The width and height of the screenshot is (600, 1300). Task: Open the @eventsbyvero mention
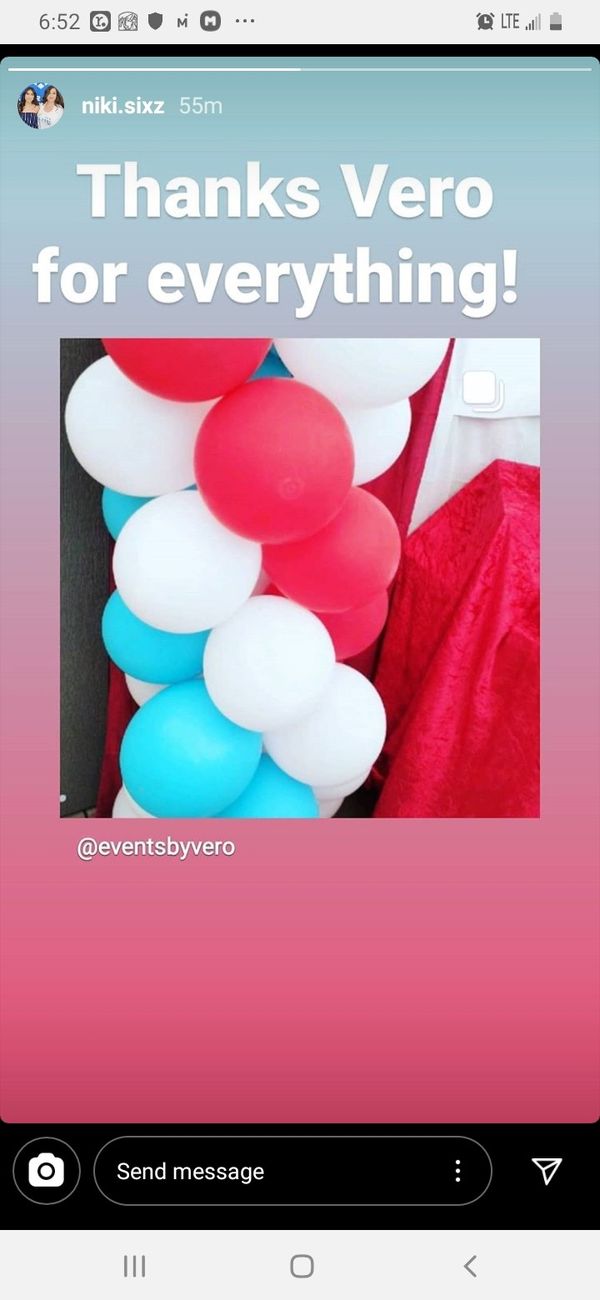click(156, 847)
